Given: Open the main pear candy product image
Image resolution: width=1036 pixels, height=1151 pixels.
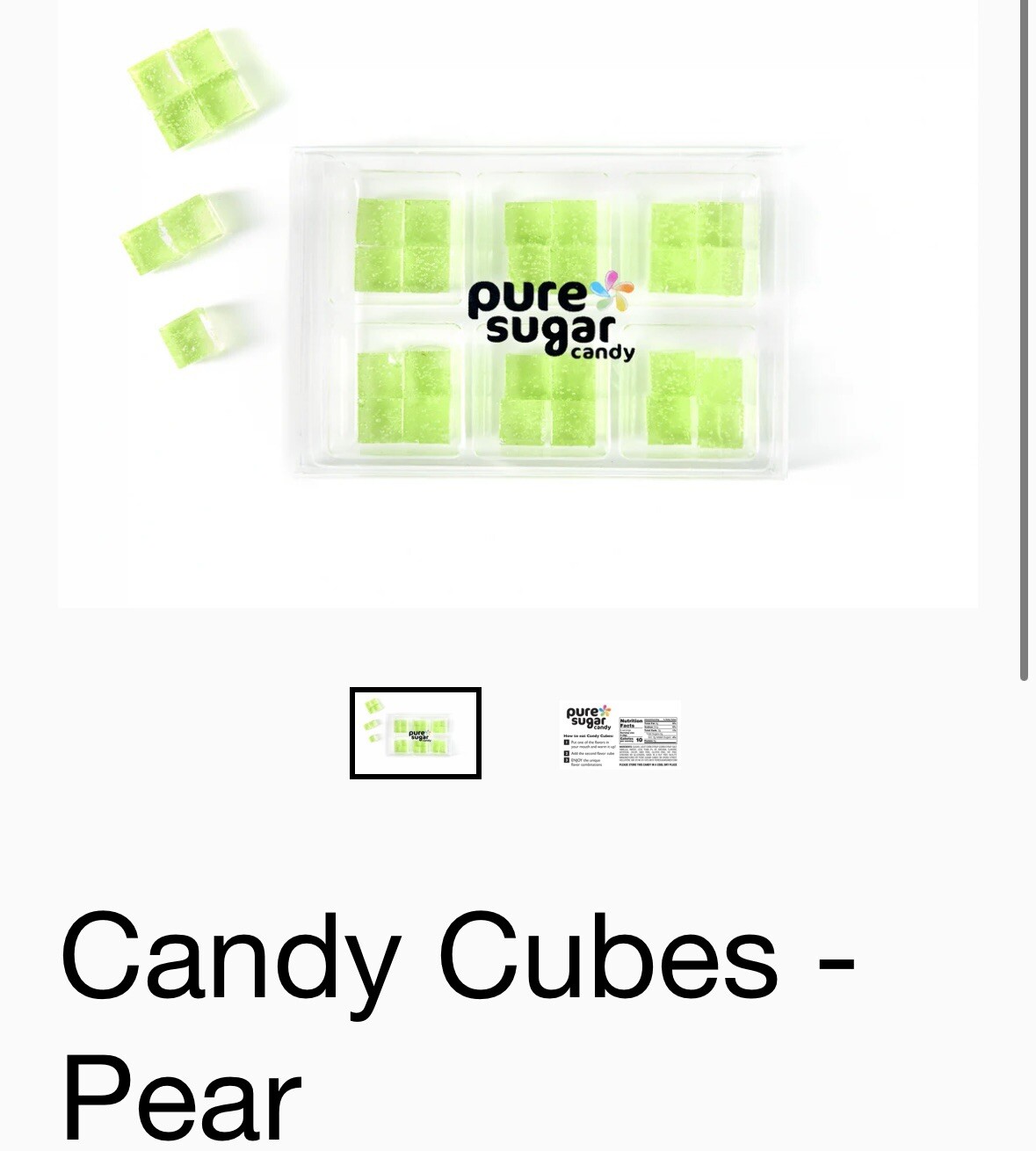Looking at the screenshot, I should coord(518,303).
